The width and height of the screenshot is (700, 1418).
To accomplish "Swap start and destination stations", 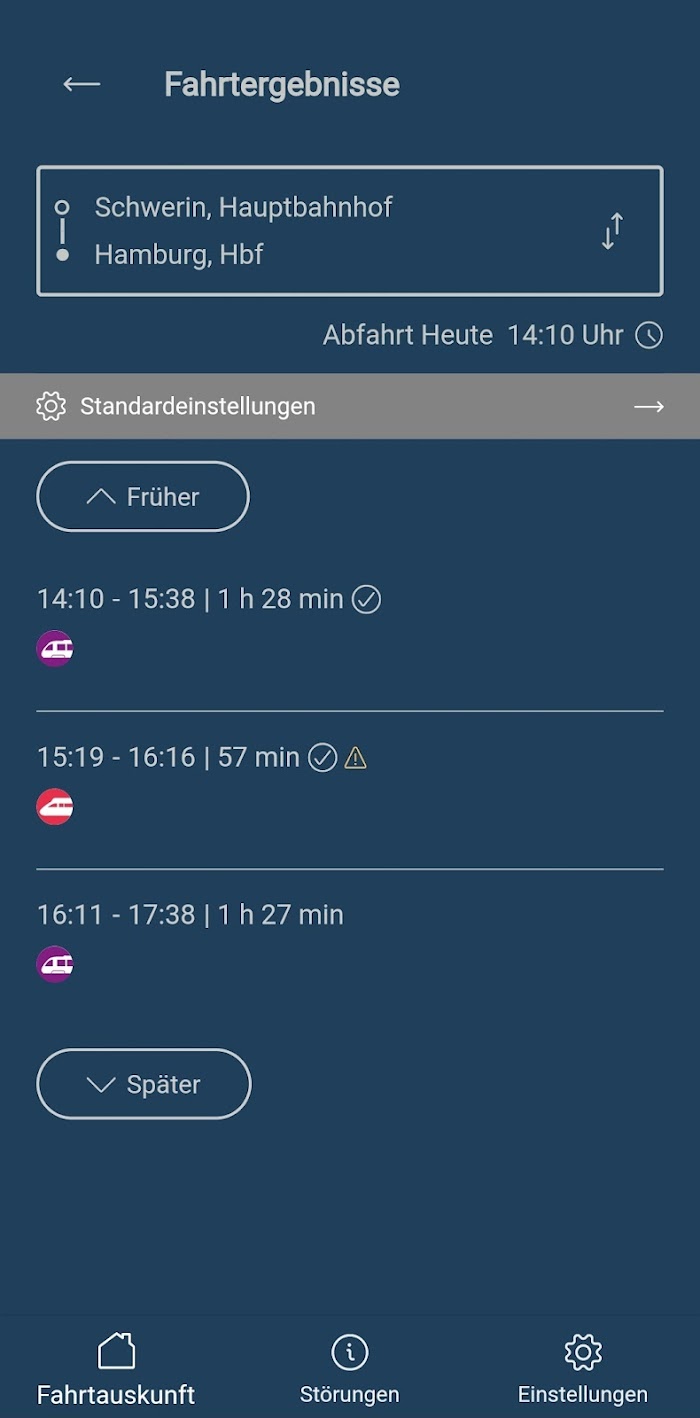I will click(x=612, y=231).
